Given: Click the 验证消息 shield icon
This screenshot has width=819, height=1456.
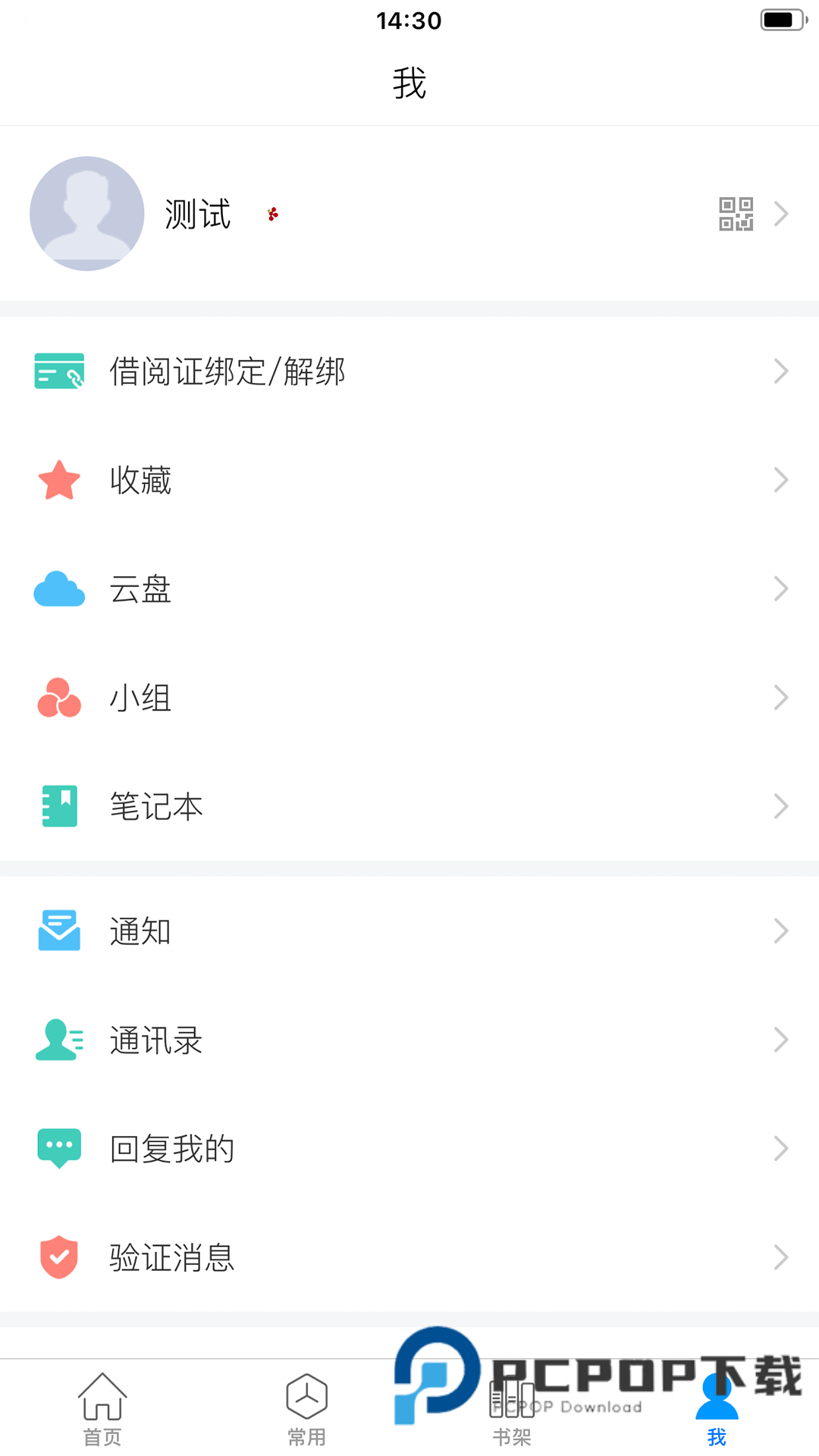Looking at the screenshot, I should click(58, 1257).
